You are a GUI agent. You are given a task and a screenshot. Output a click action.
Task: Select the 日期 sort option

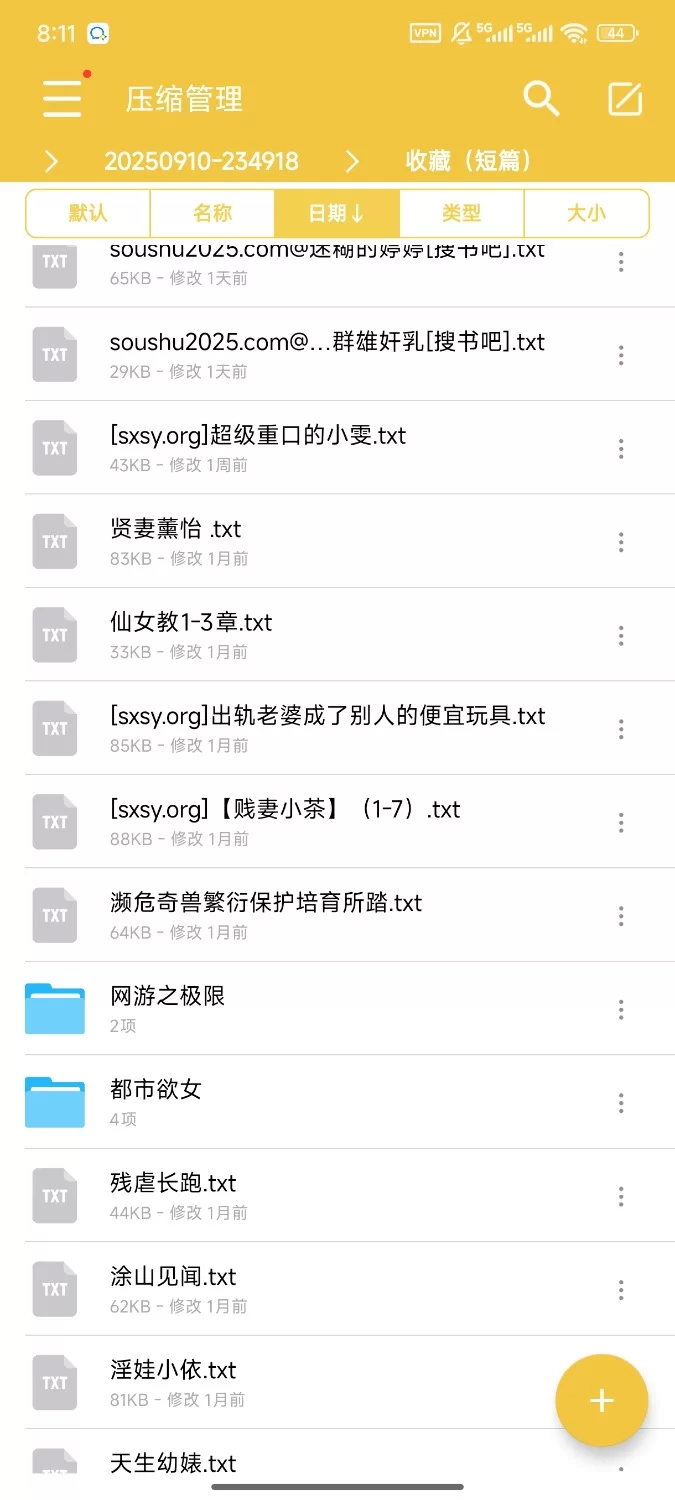(337, 213)
